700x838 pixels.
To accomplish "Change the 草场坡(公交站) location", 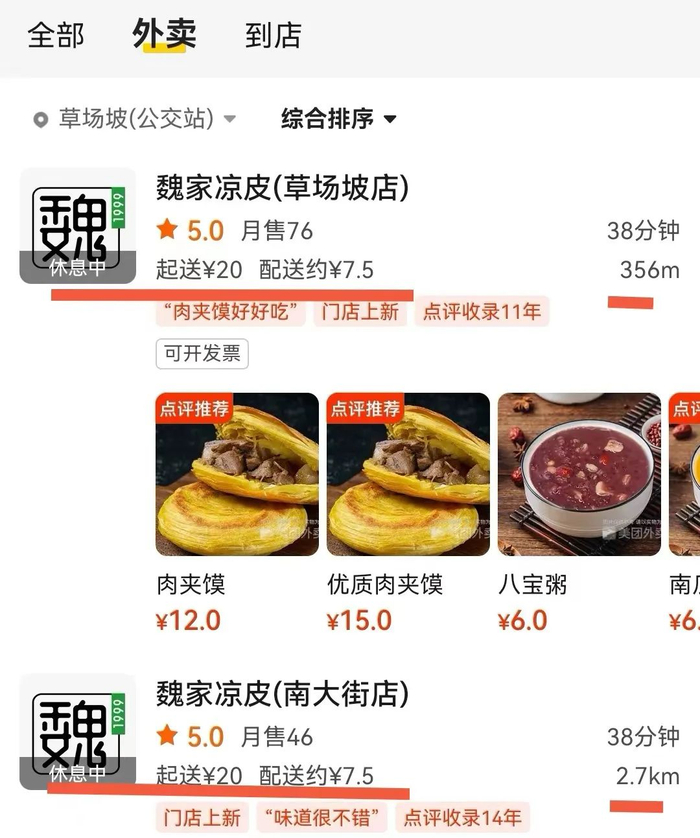I will (x=135, y=120).
